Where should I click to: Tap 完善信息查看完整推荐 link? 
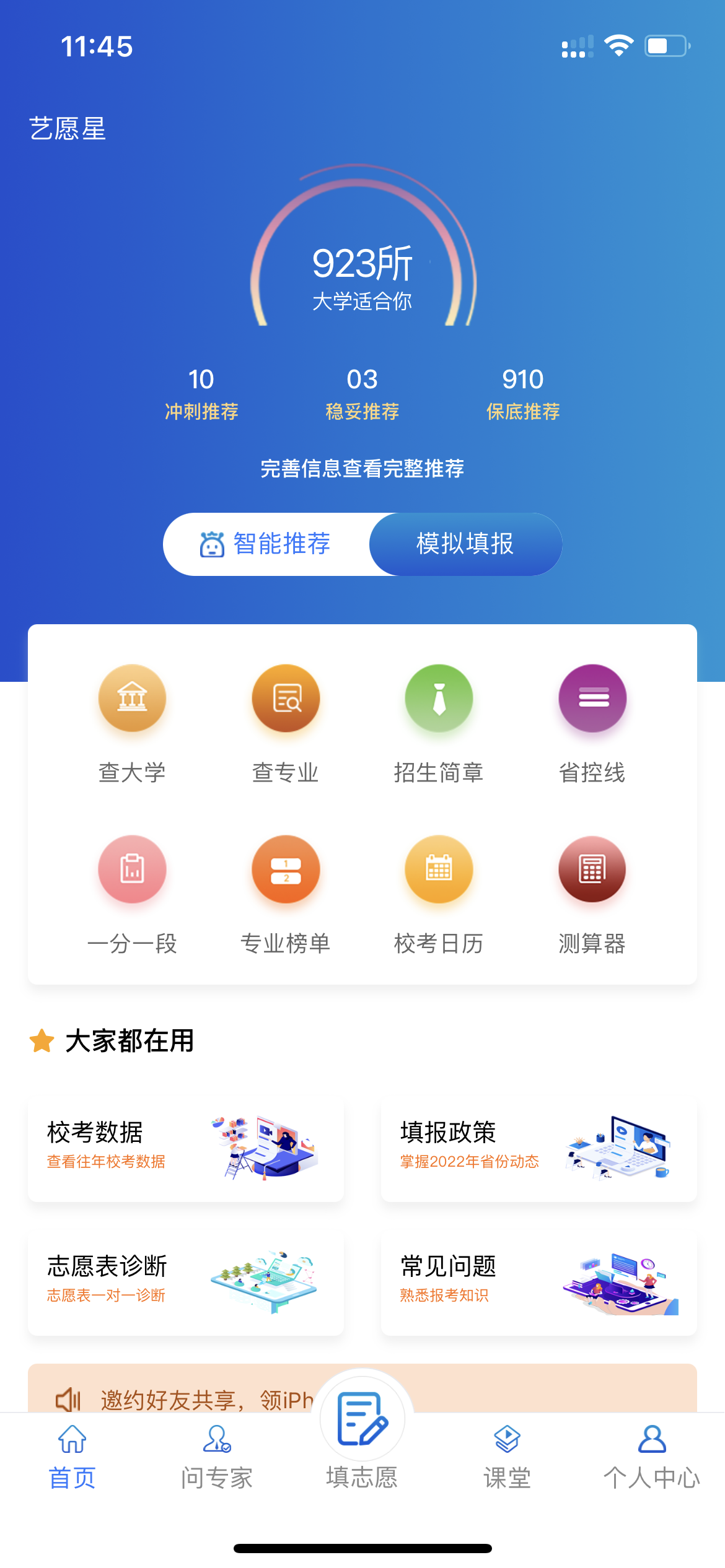pyautogui.click(x=362, y=468)
